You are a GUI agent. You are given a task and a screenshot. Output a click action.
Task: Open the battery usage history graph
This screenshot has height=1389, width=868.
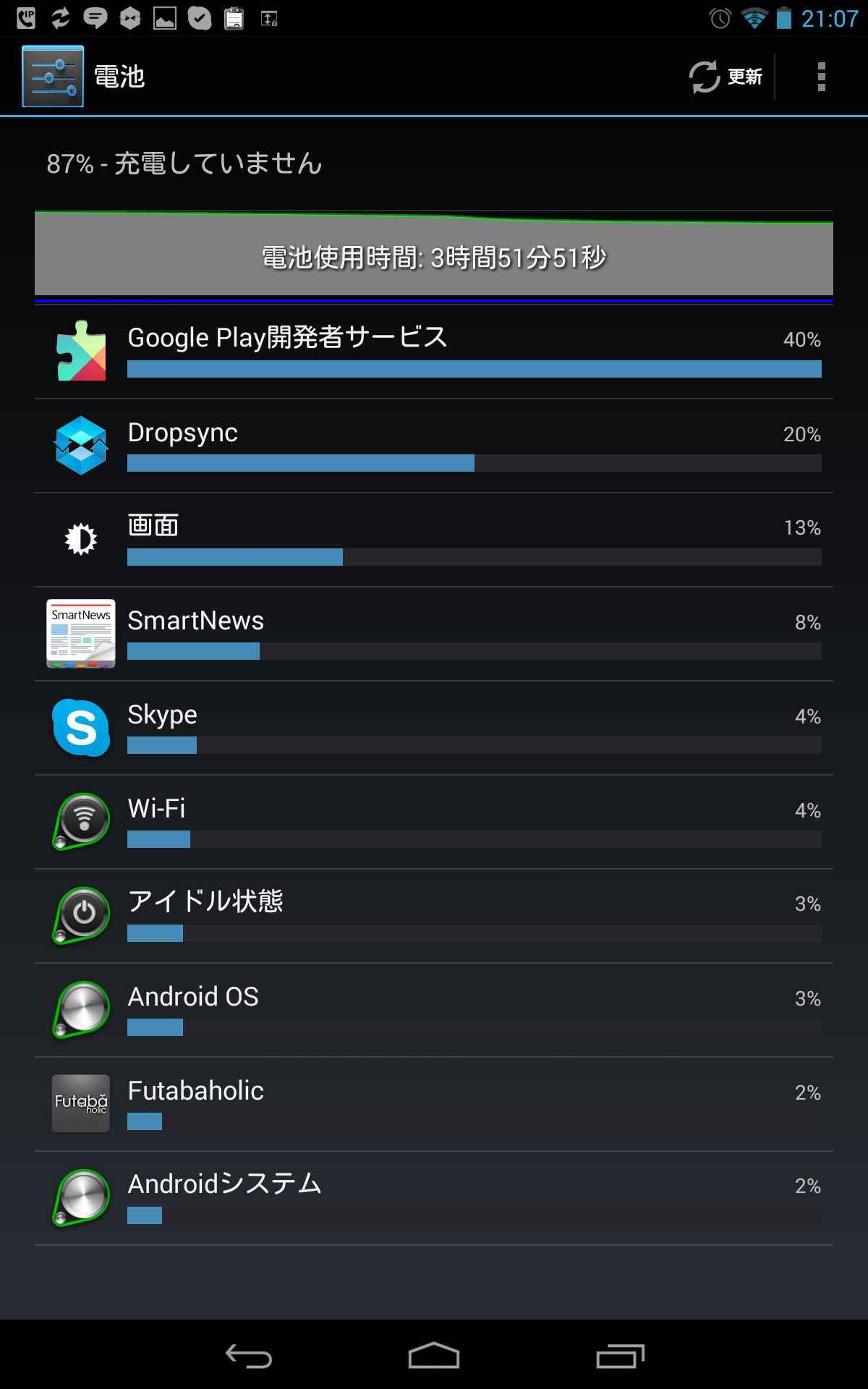click(434, 255)
